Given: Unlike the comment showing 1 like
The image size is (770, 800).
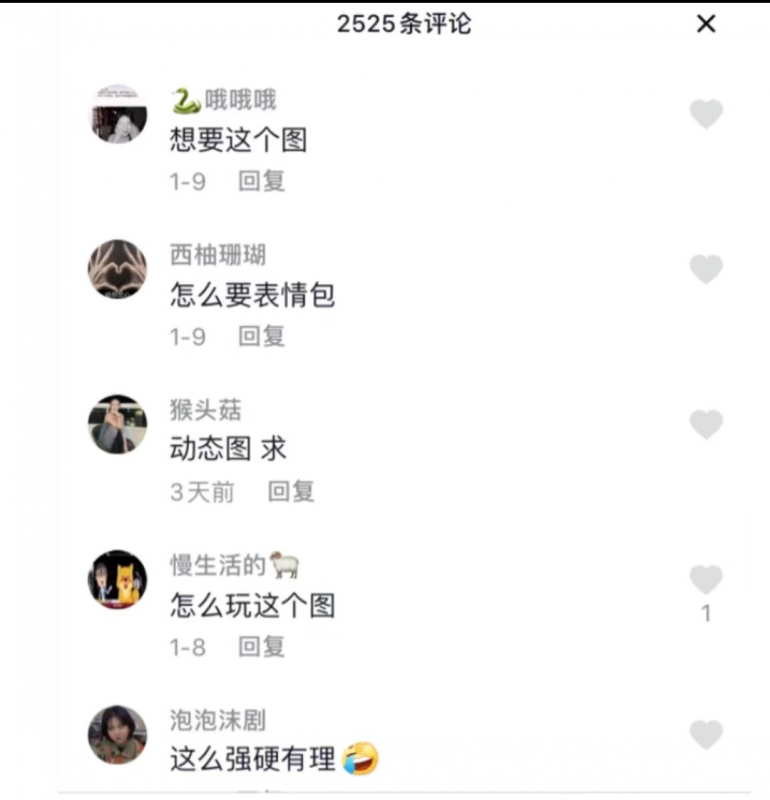Looking at the screenshot, I should 707,577.
